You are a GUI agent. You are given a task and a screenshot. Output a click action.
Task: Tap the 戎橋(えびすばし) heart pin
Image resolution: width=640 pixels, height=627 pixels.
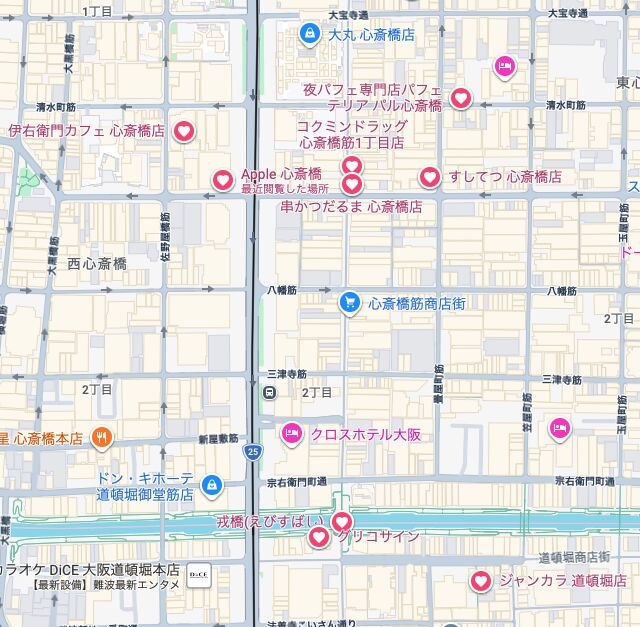342,521
